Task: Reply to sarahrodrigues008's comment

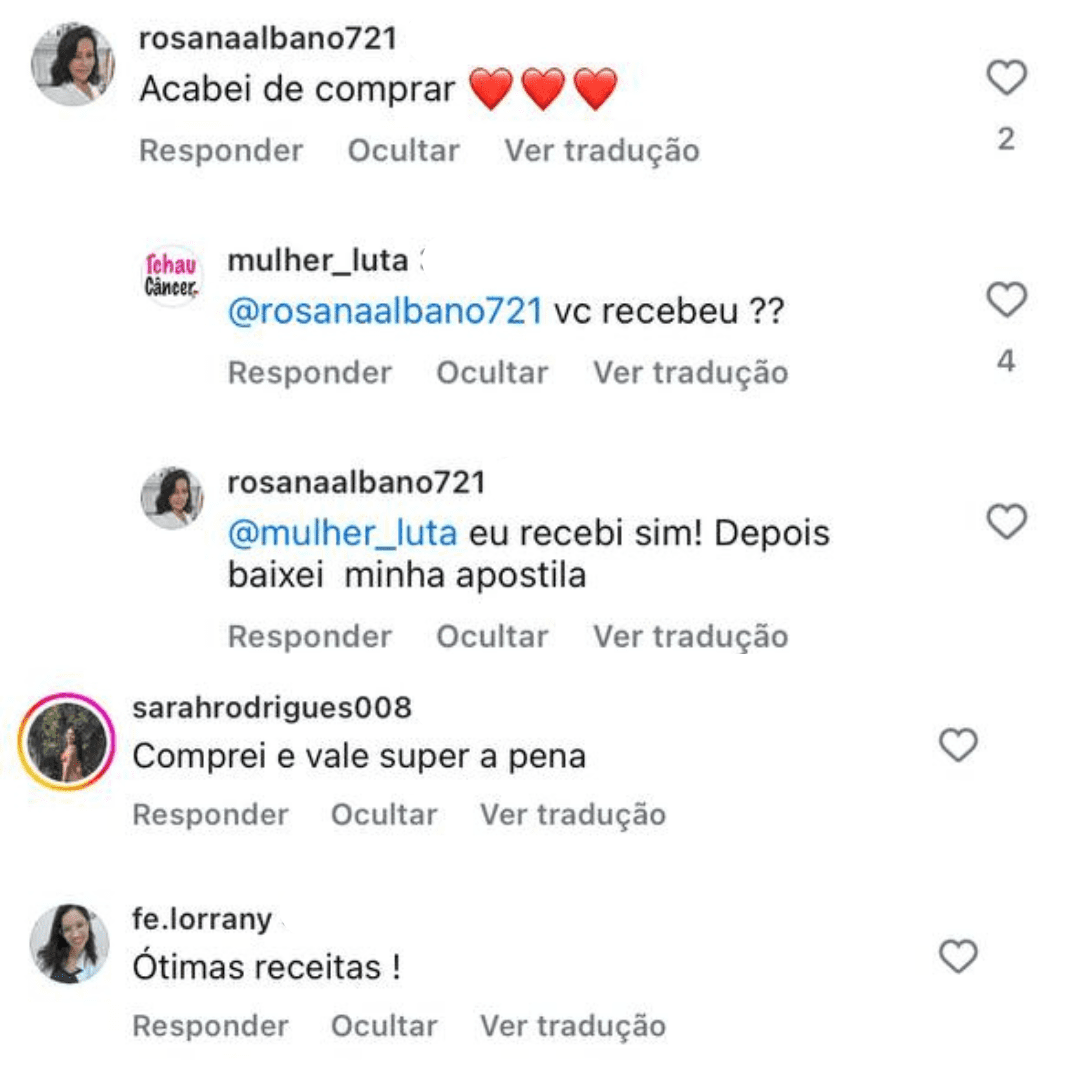Action: coord(210,815)
